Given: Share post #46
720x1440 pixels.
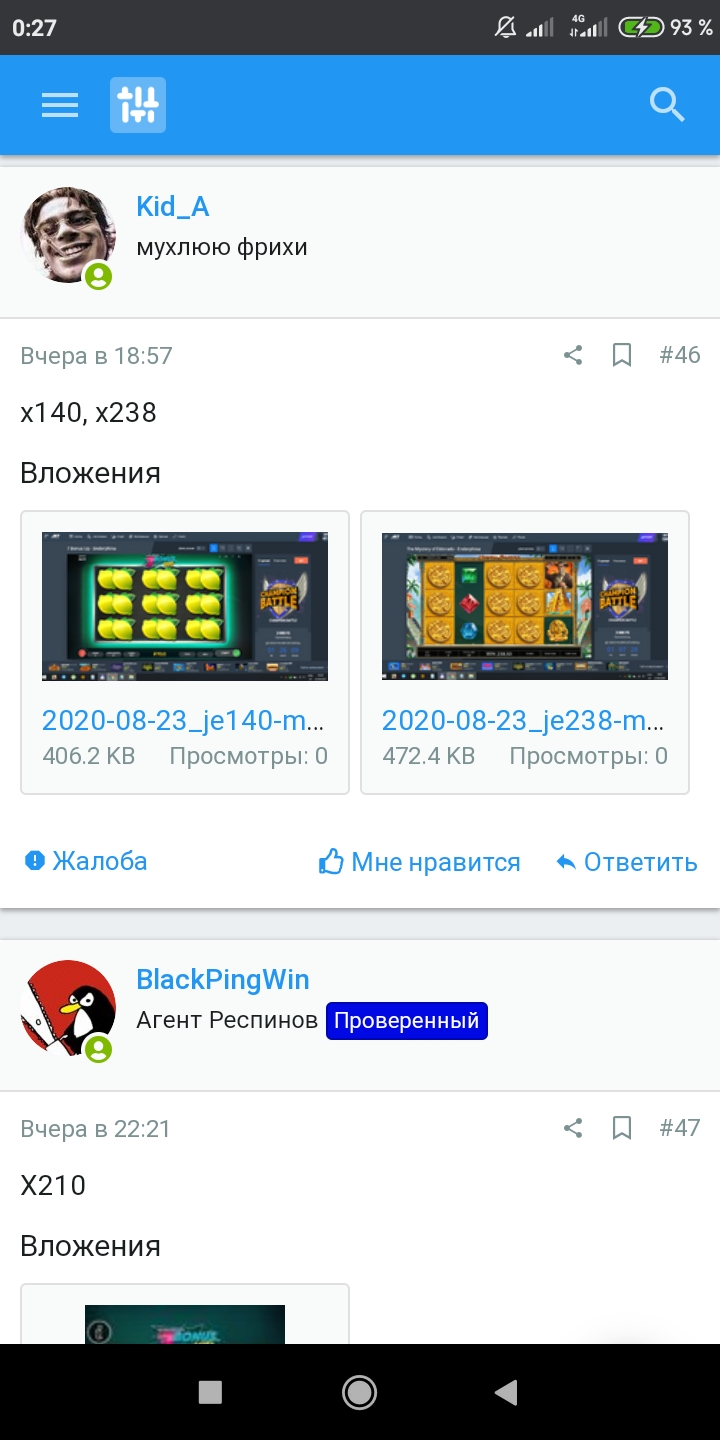Looking at the screenshot, I should (573, 355).
